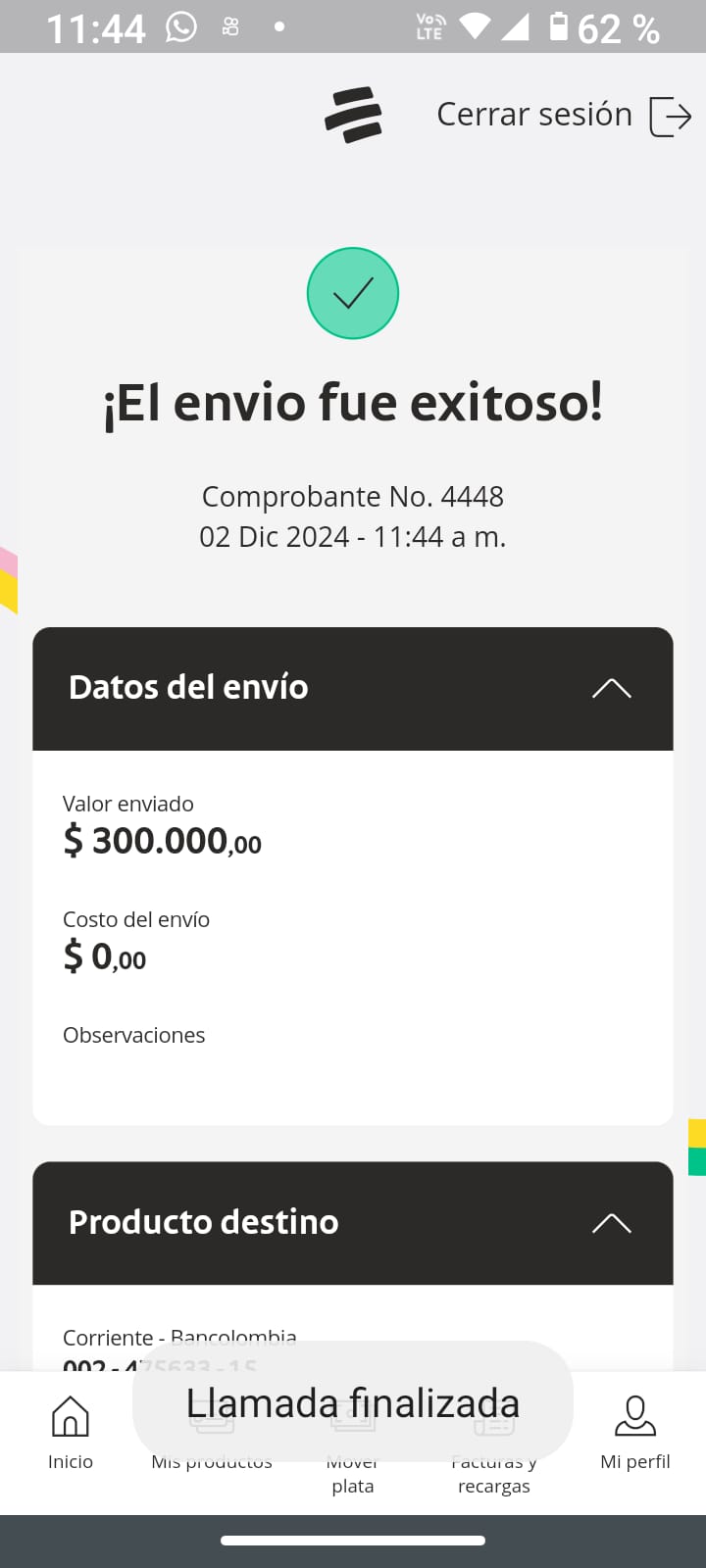Open the Facturas y recargas tab
This screenshot has height=1568, width=706.
click(494, 1475)
